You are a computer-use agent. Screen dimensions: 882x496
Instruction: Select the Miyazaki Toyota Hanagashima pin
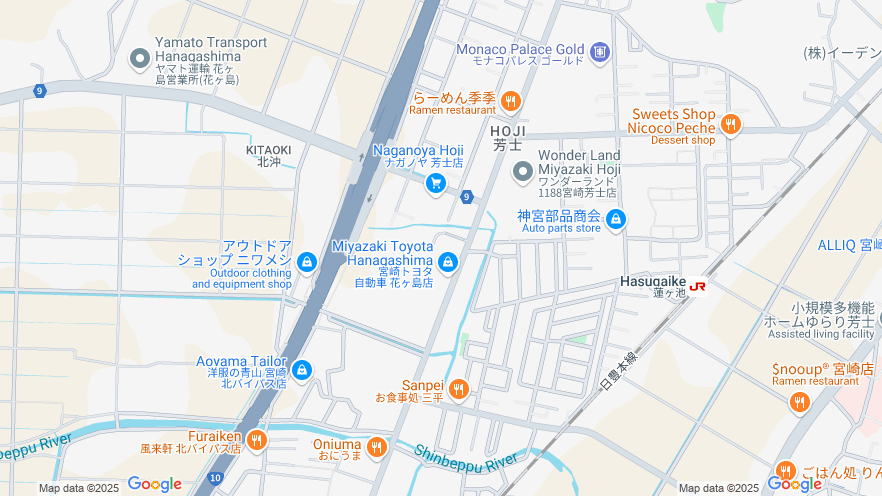click(x=448, y=262)
